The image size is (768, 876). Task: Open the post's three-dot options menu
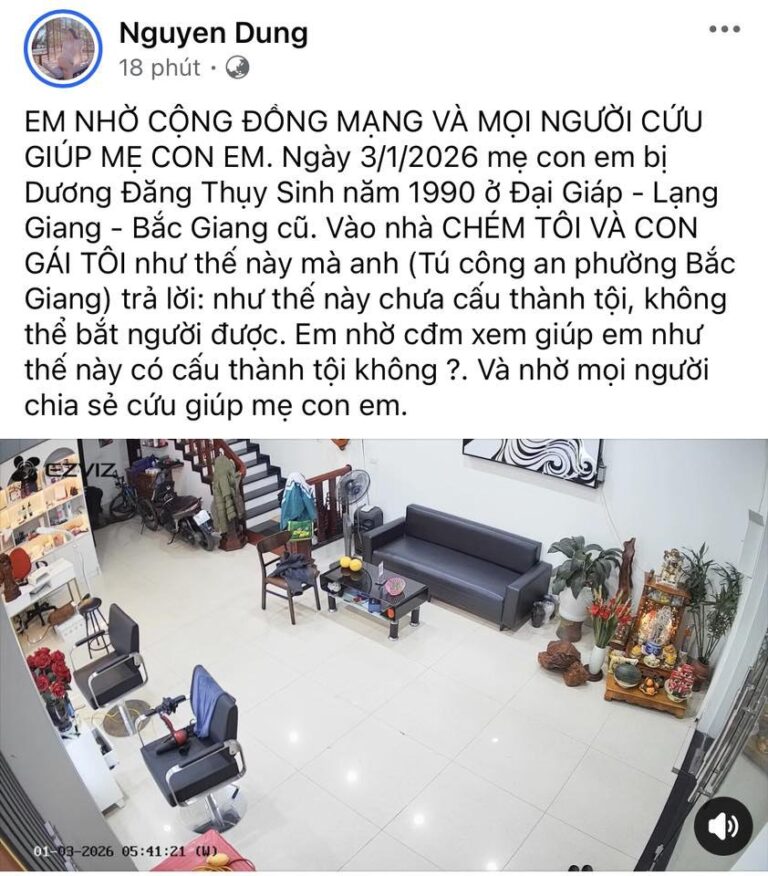pyautogui.click(x=725, y=29)
